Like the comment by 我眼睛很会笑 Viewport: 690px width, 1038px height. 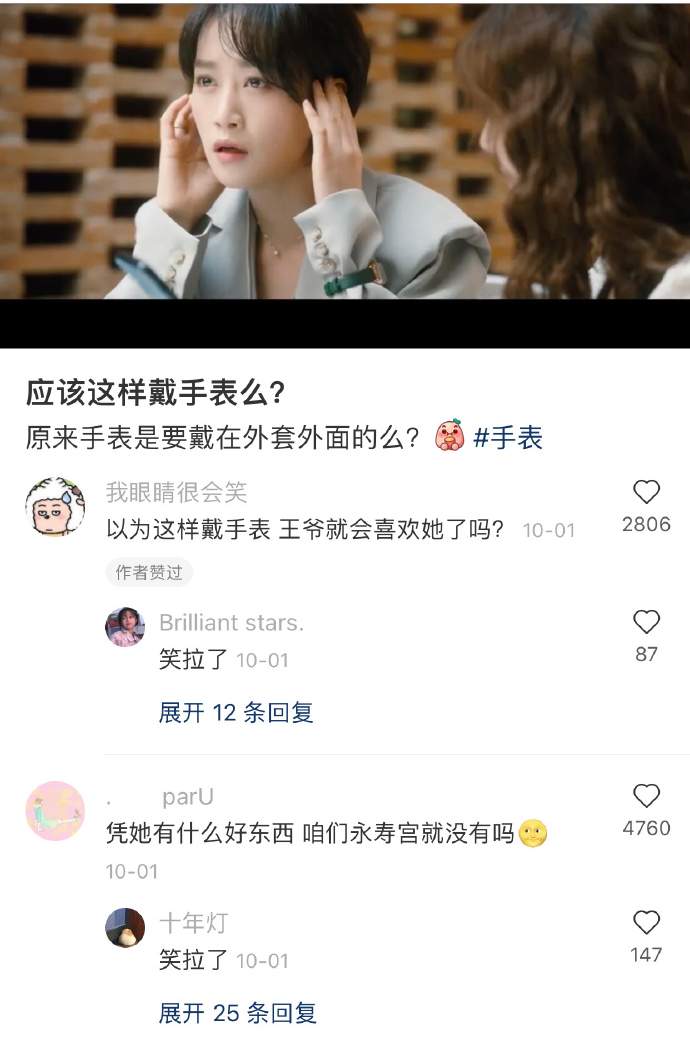click(647, 492)
